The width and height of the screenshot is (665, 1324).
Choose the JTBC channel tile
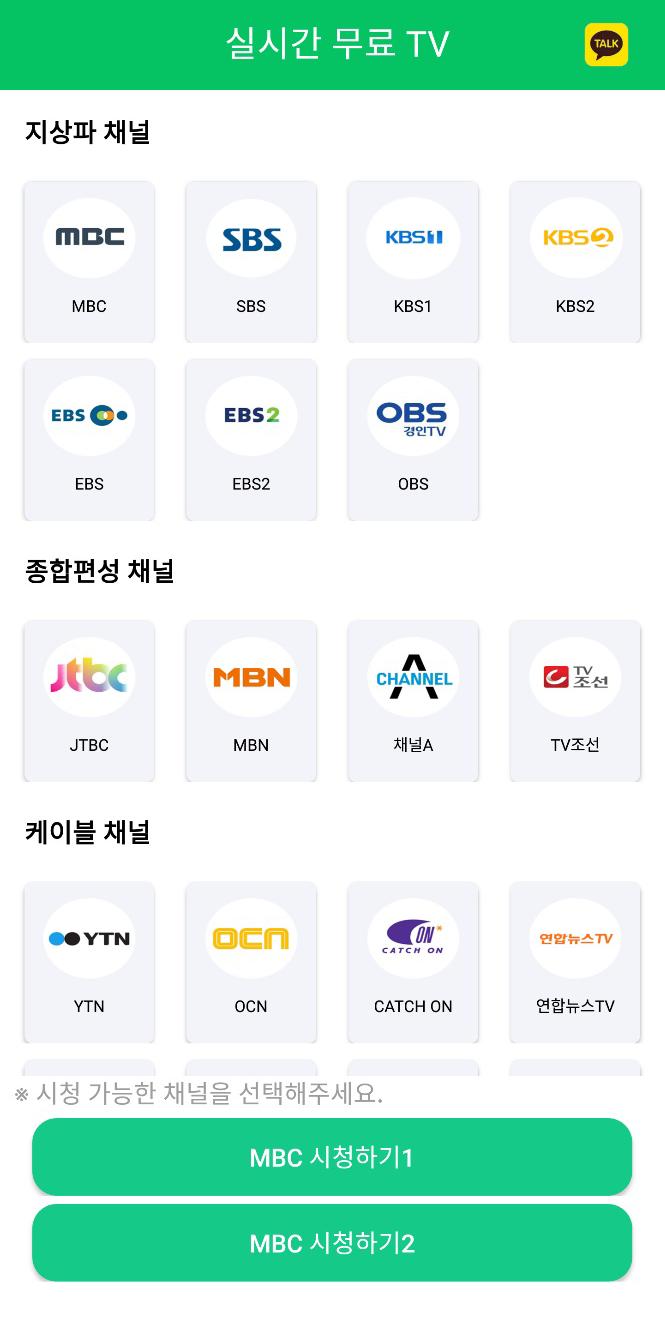89,700
